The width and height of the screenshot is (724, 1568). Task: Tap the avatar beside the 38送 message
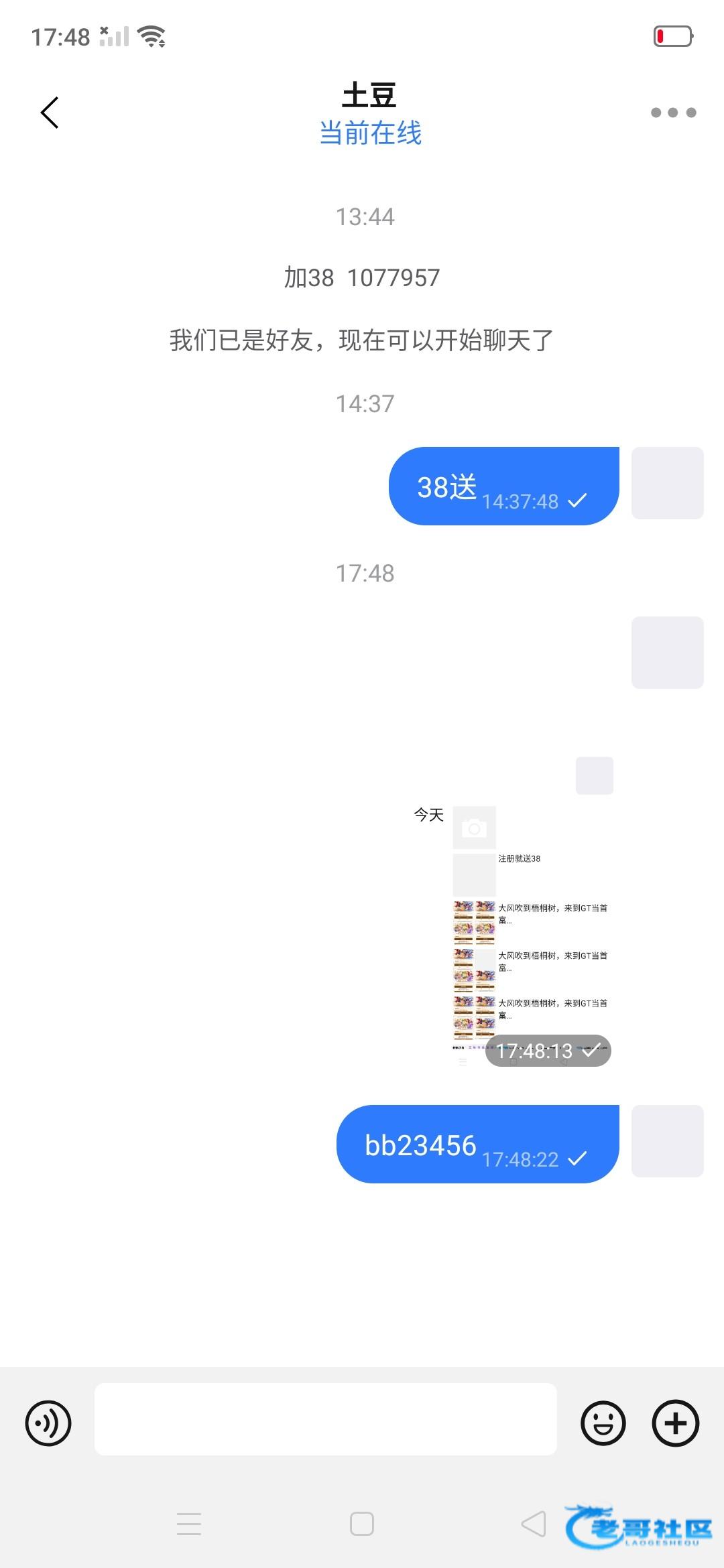click(x=667, y=483)
